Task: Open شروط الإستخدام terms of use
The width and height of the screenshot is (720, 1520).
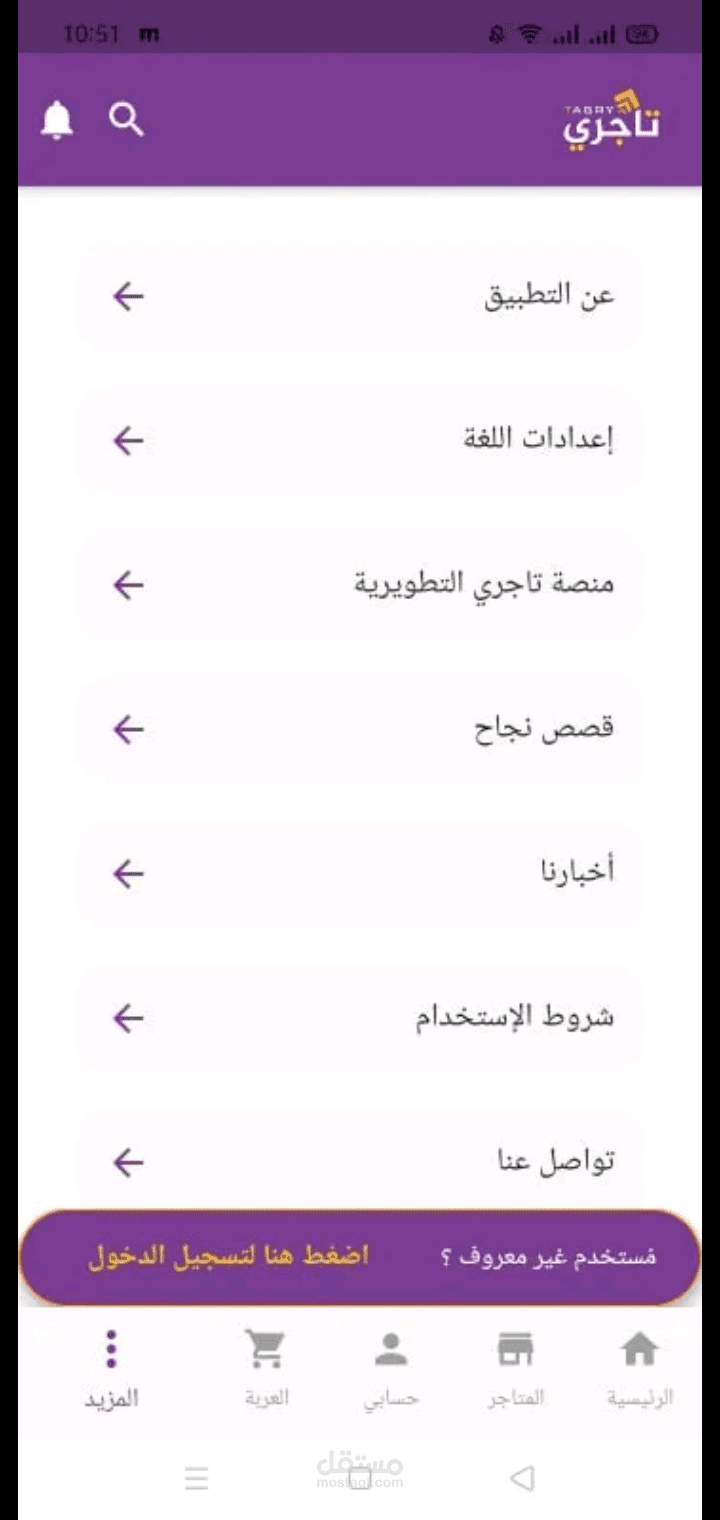Action: click(x=360, y=1018)
